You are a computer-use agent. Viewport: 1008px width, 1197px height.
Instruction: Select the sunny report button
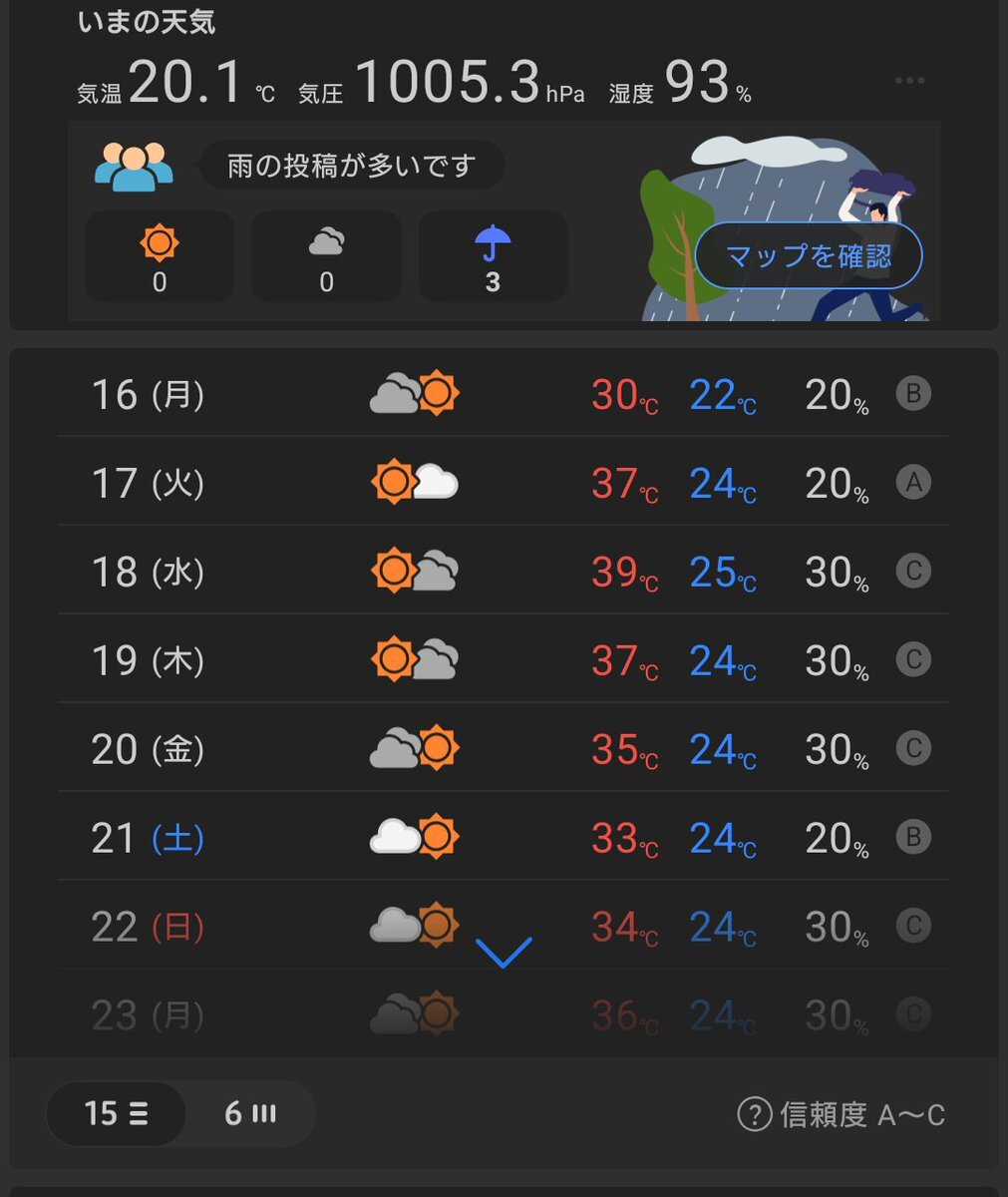[160, 256]
